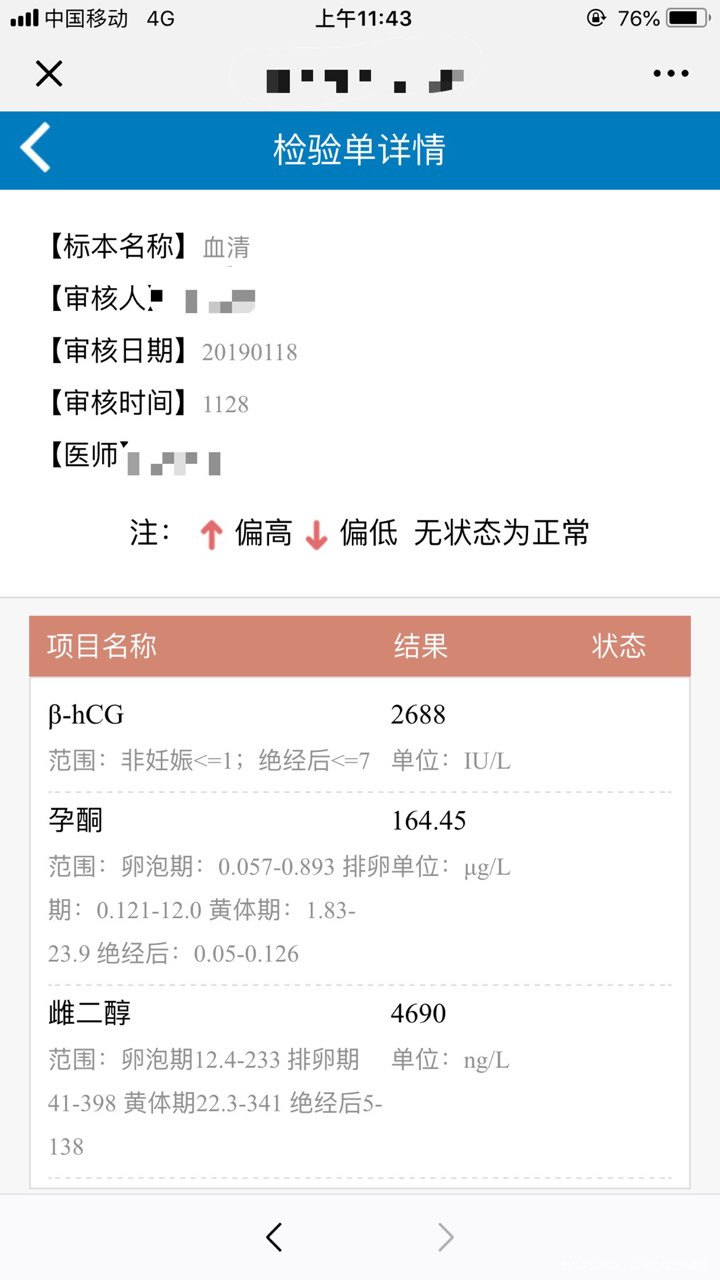This screenshot has height=1281, width=720.
Task: Tap the red up arrow indicating 偏高
Action: click(x=210, y=534)
